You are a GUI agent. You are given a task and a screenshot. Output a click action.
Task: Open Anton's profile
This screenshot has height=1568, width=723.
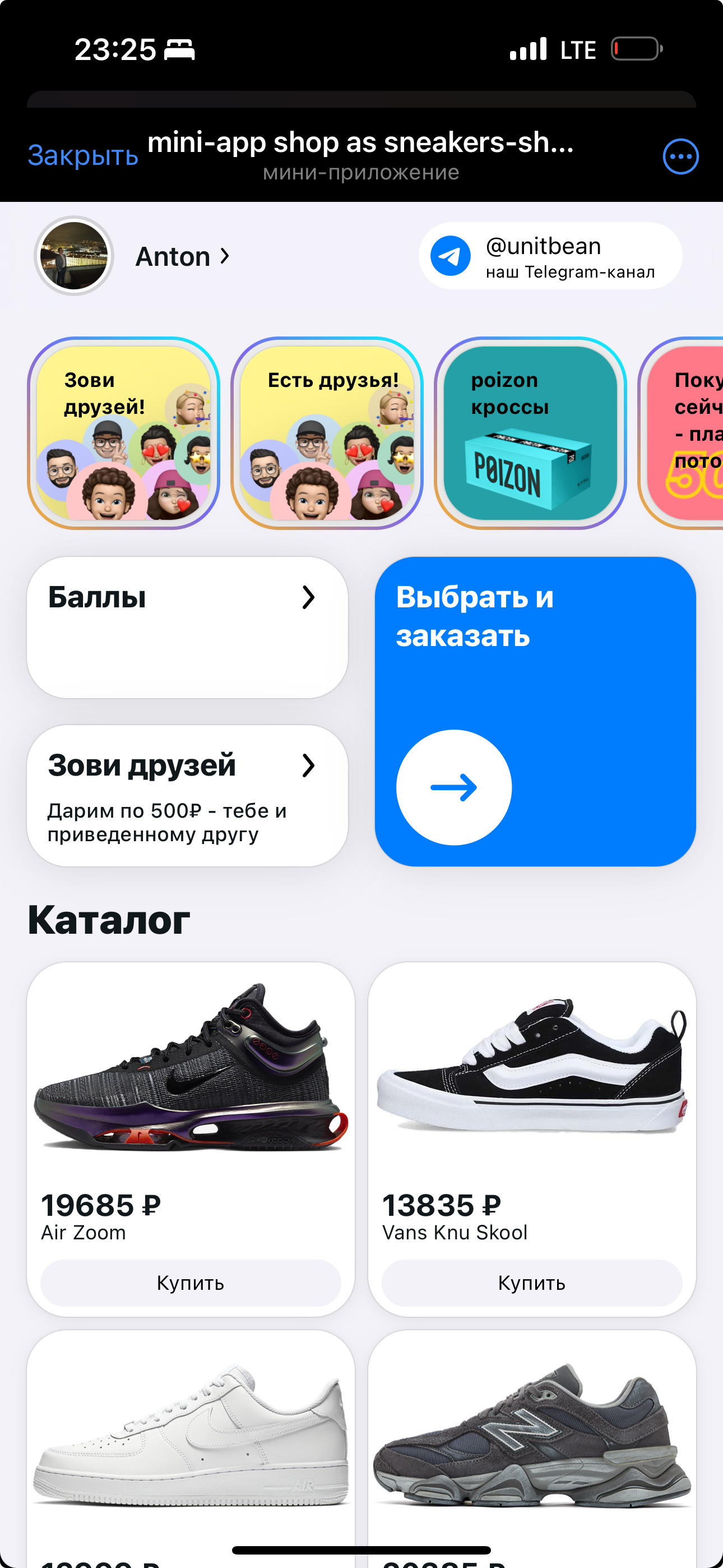click(x=182, y=257)
